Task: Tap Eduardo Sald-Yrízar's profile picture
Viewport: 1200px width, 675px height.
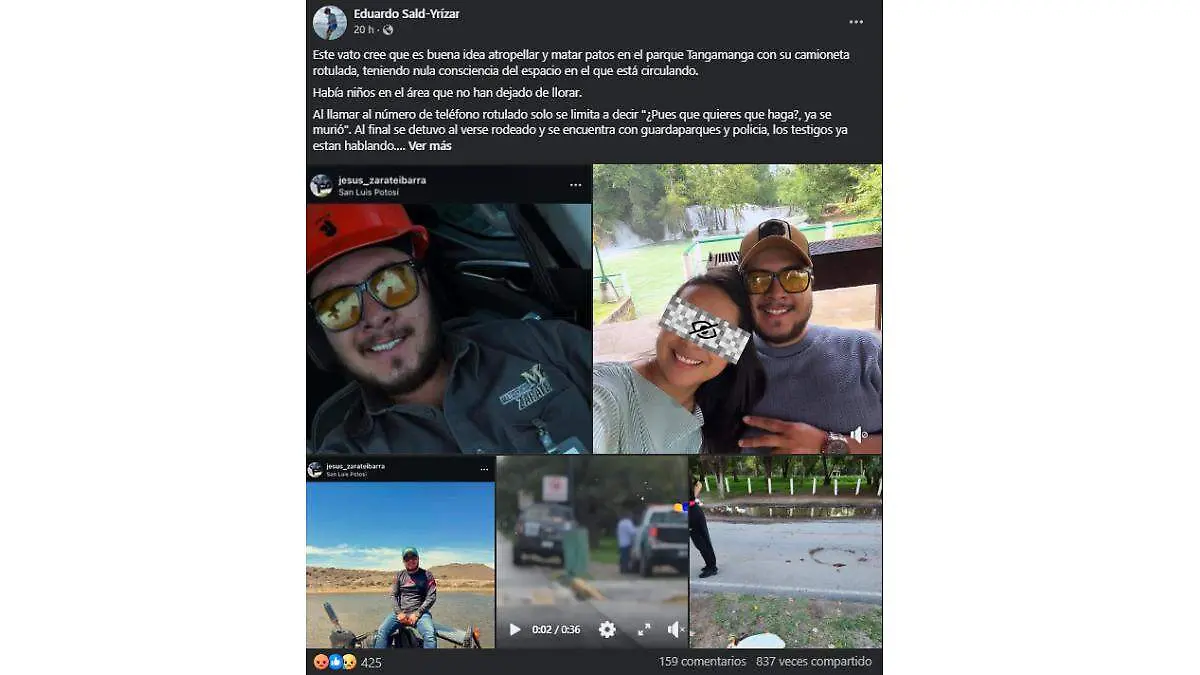Action: (x=330, y=22)
